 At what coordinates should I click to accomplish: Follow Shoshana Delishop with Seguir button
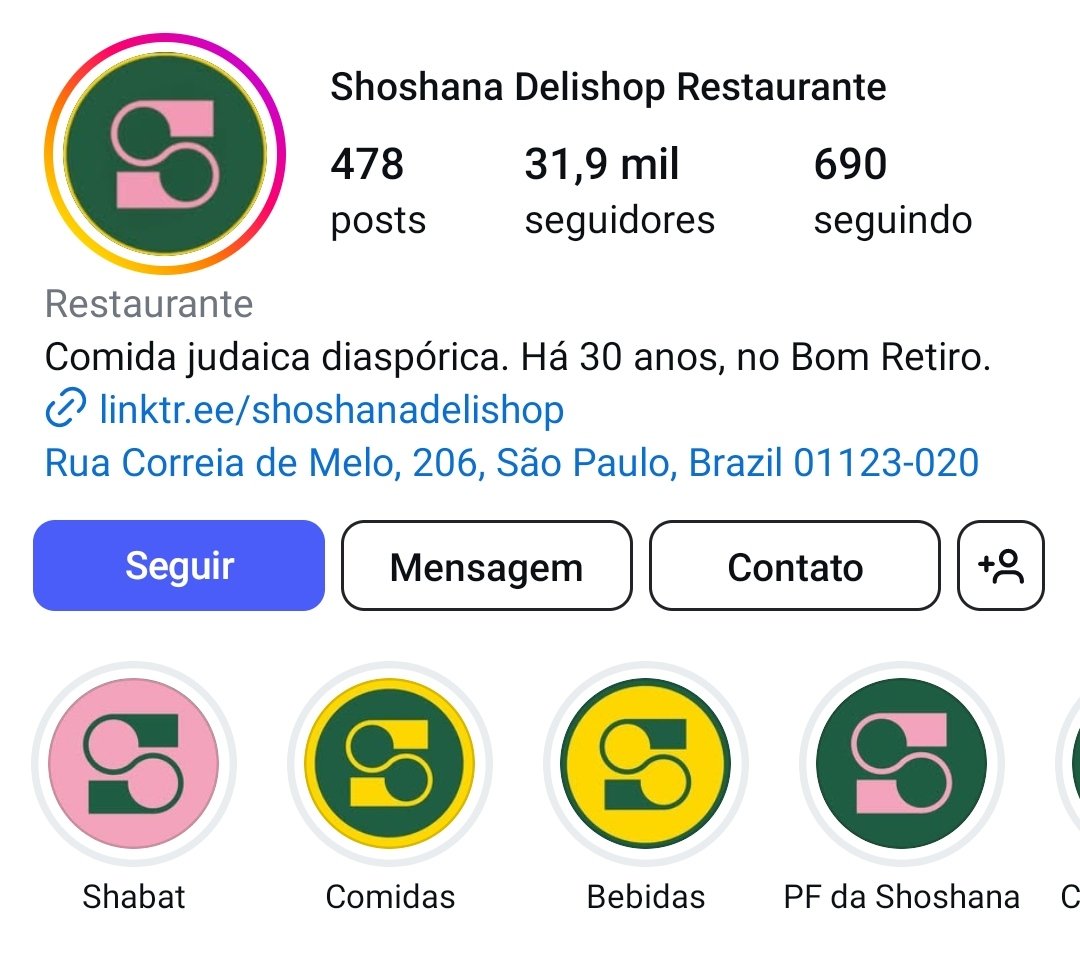pos(179,566)
